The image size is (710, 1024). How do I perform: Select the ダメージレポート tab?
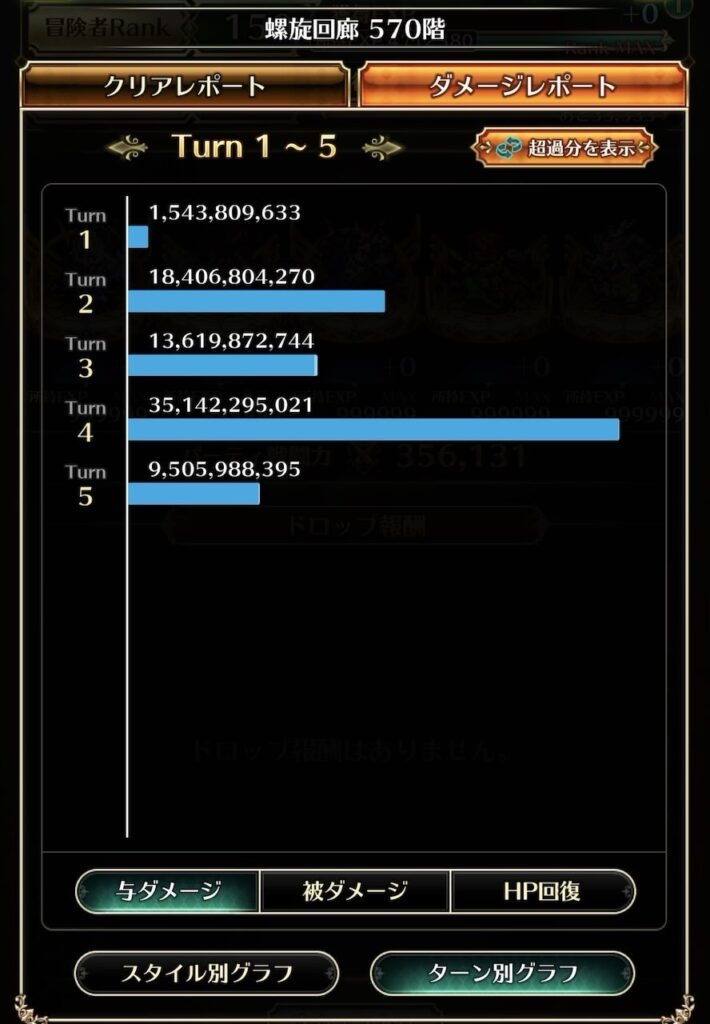(523, 86)
